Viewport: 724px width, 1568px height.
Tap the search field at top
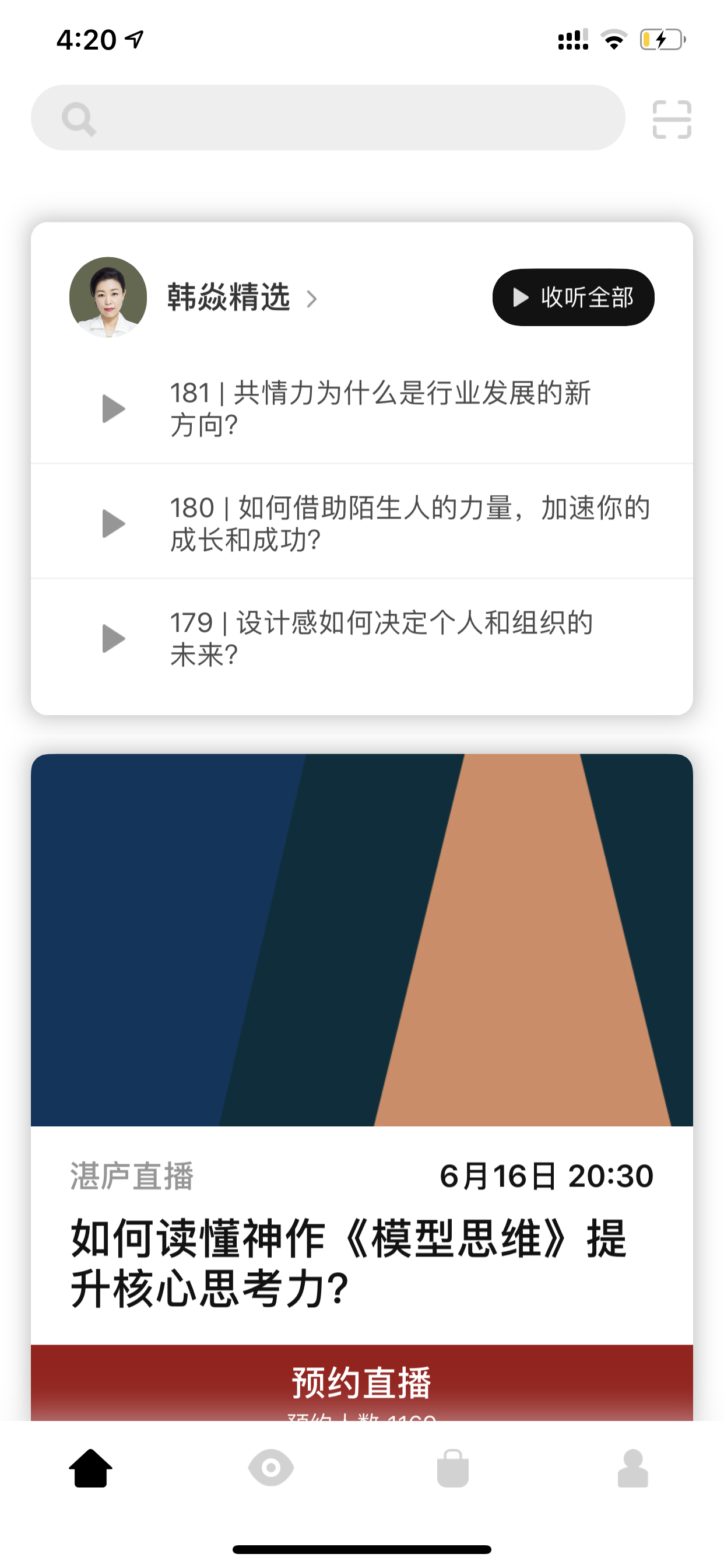click(328, 117)
